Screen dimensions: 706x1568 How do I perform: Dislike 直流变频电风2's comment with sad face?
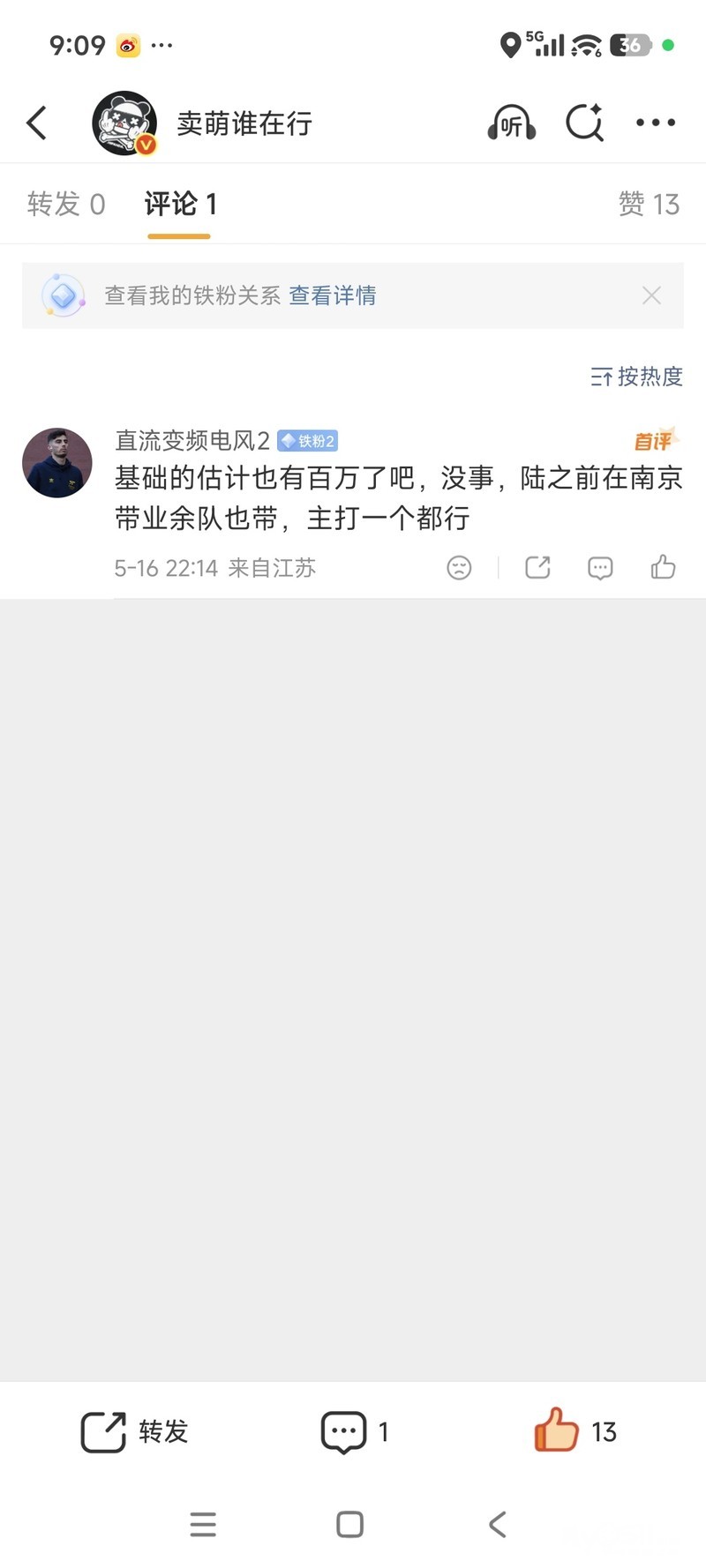pyautogui.click(x=459, y=568)
